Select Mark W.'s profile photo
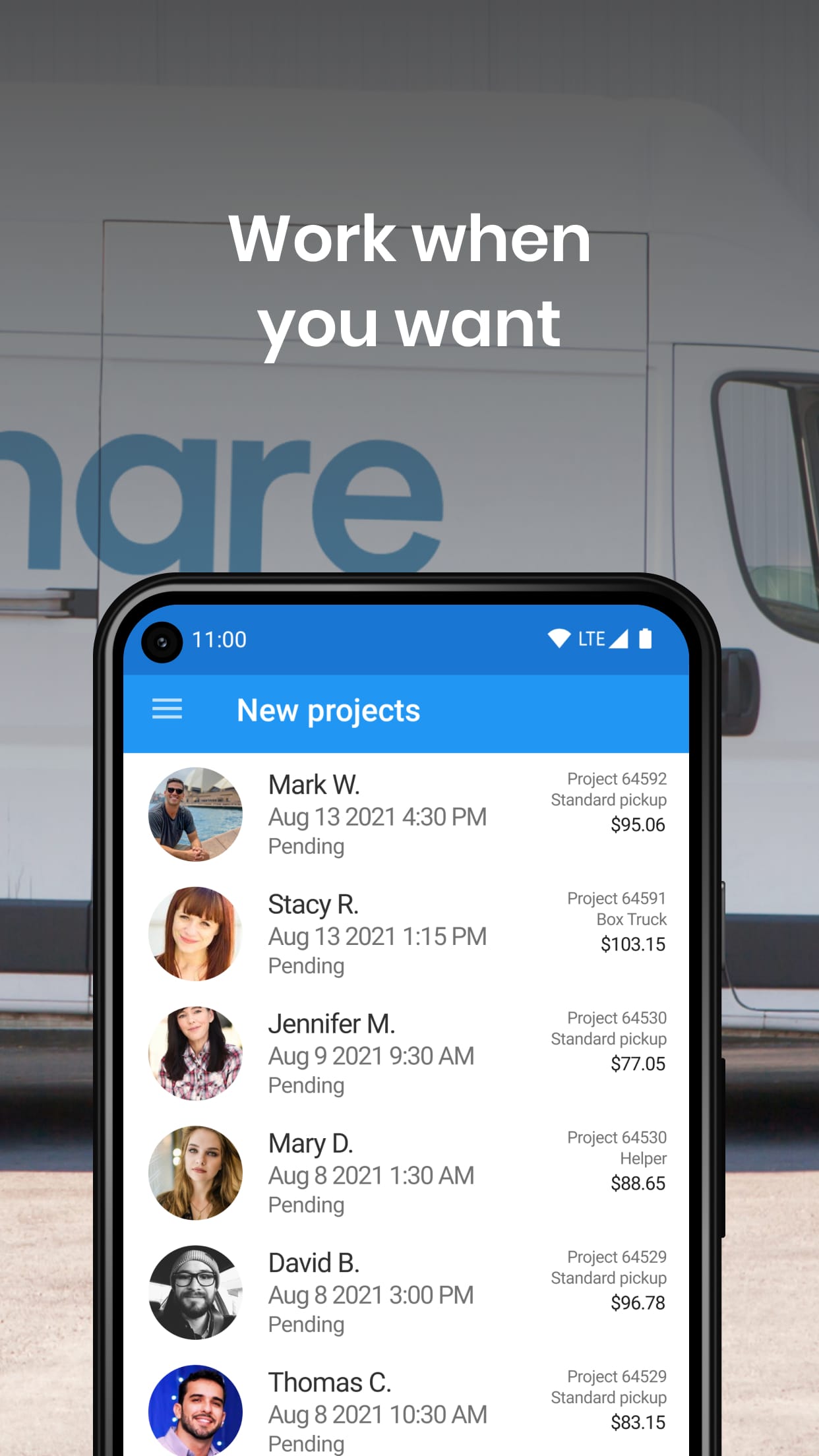 coord(195,813)
